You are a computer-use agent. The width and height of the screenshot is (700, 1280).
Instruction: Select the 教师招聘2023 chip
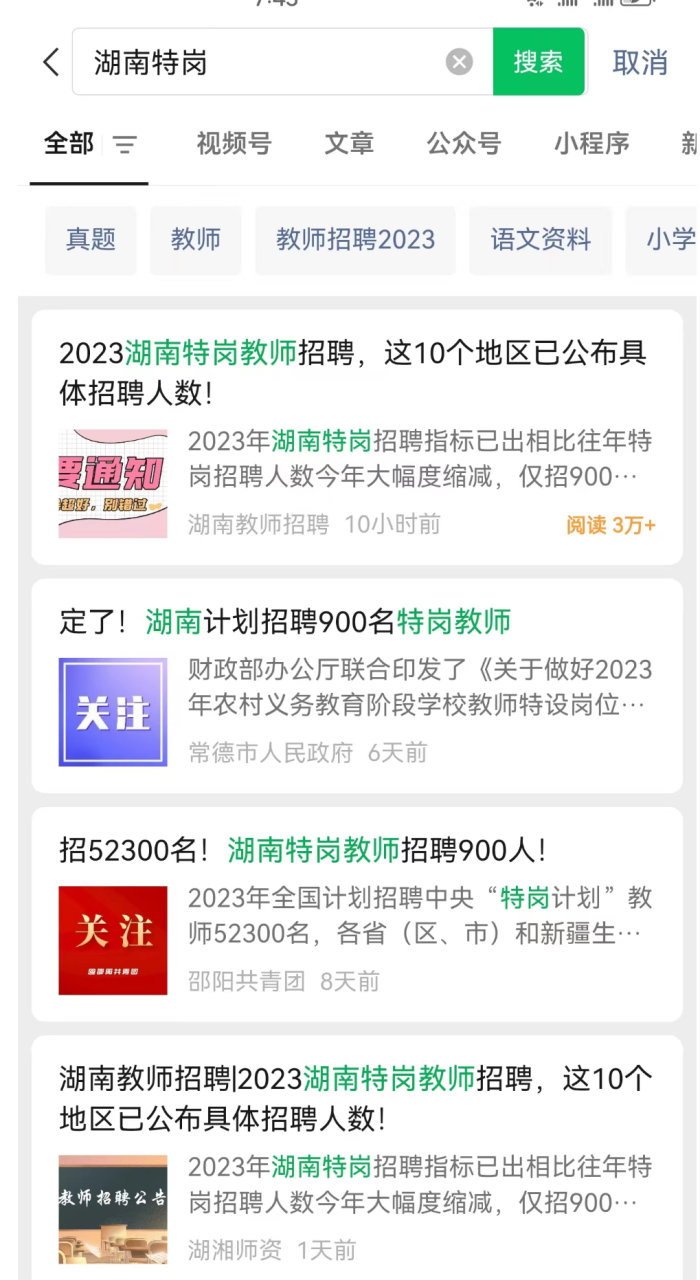pyautogui.click(x=355, y=240)
